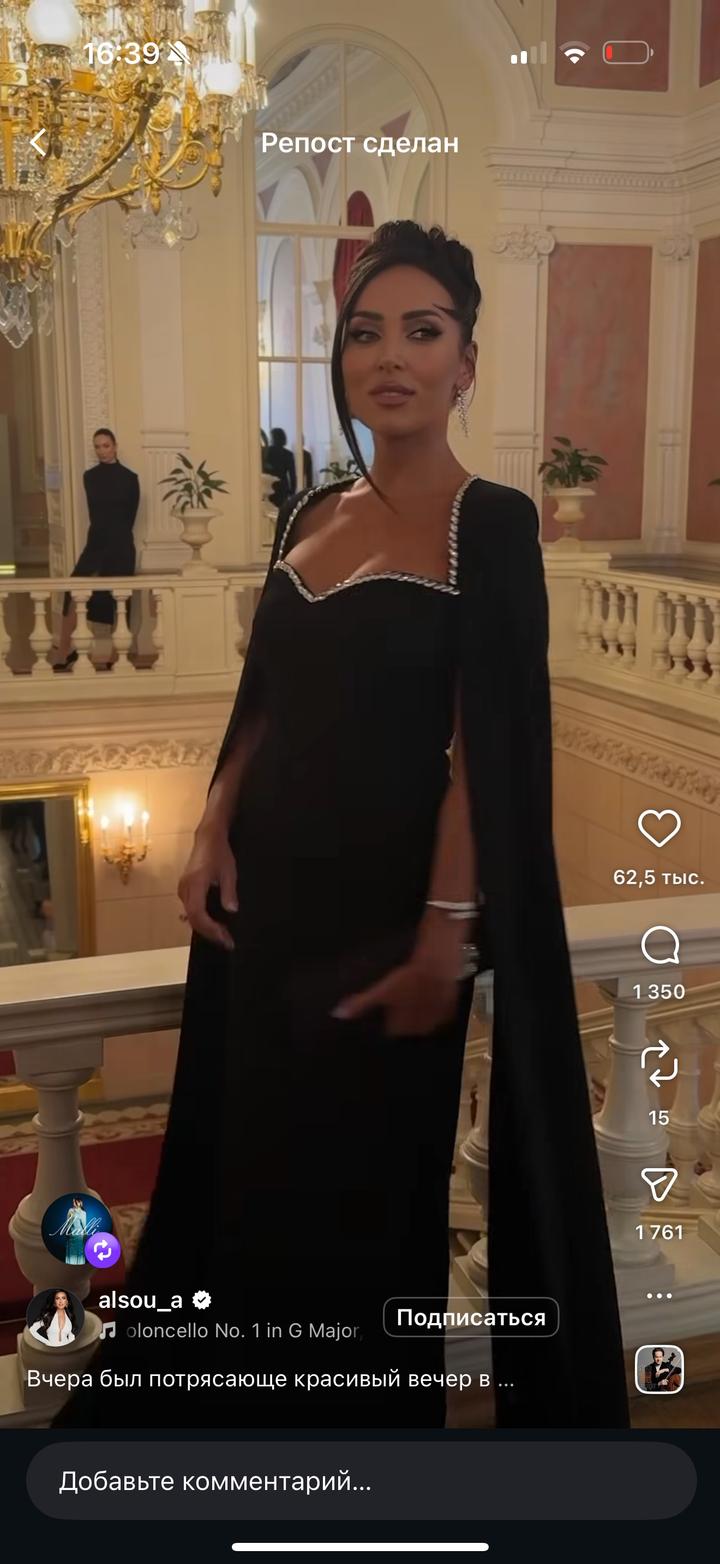Viewport: 720px width, 1564px height.
Task: Go back using the top-left arrow
Action: pos(38,143)
